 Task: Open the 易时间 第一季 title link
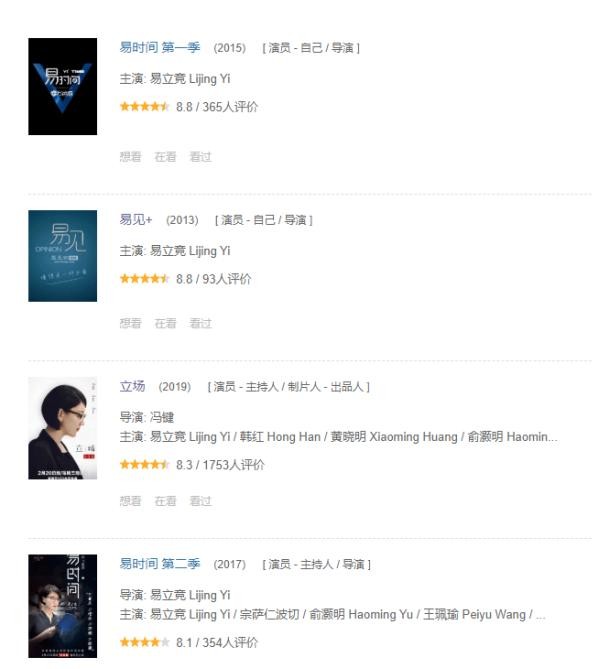coord(160,48)
